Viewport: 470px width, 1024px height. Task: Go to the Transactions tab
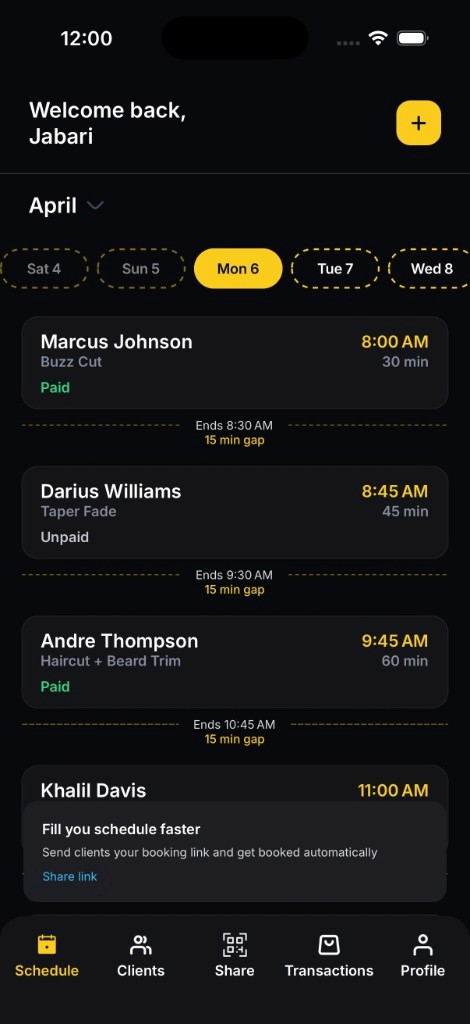point(329,955)
